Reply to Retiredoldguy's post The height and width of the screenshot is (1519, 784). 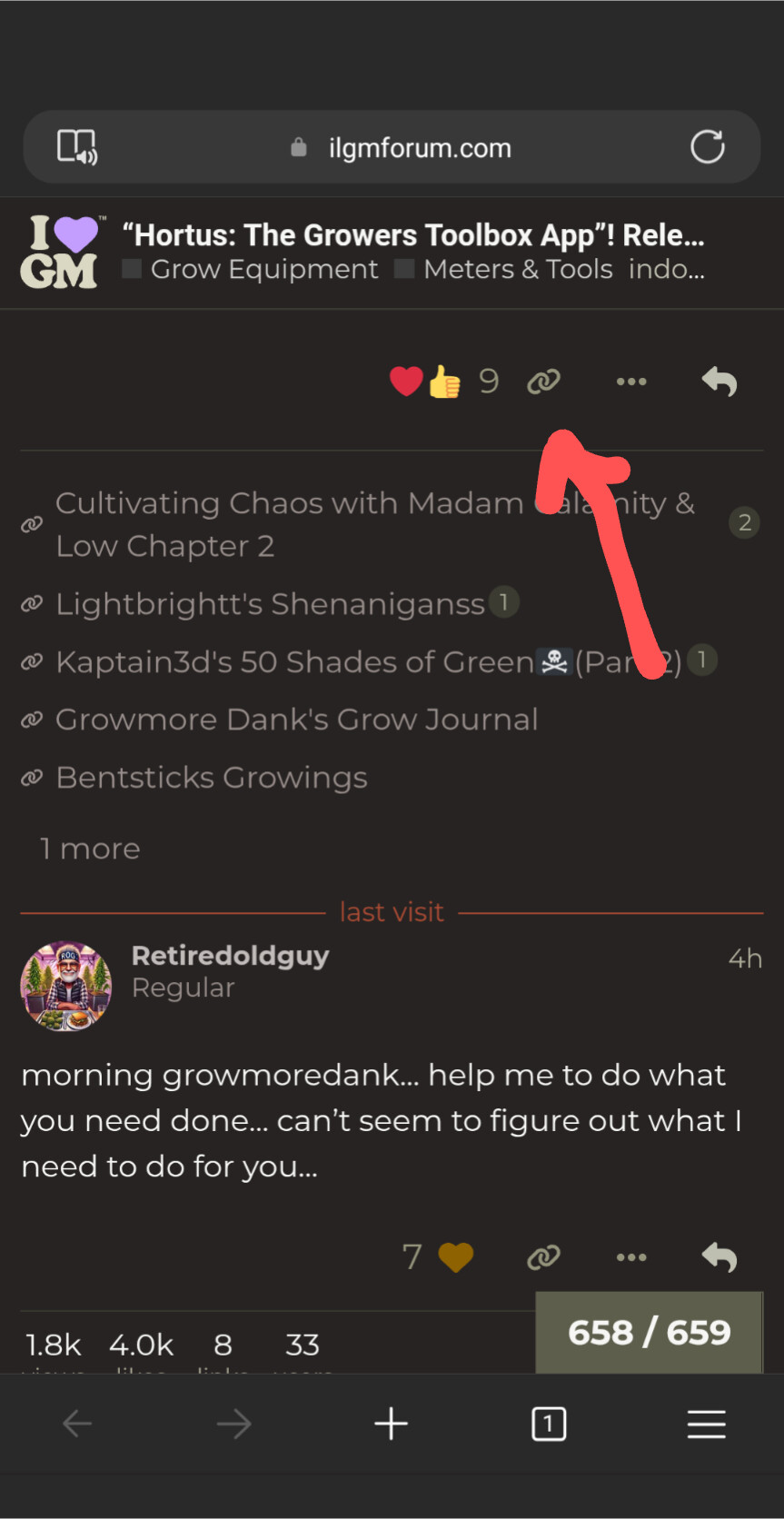[x=719, y=1257]
